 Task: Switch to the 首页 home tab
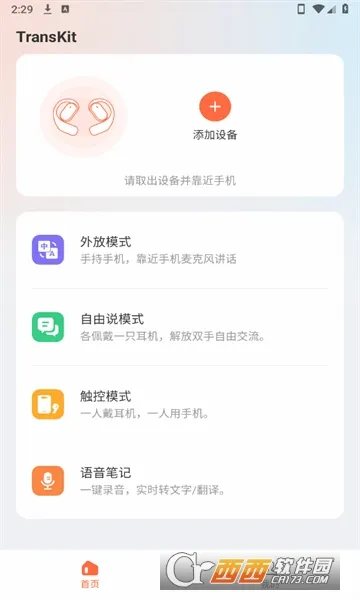click(90, 574)
